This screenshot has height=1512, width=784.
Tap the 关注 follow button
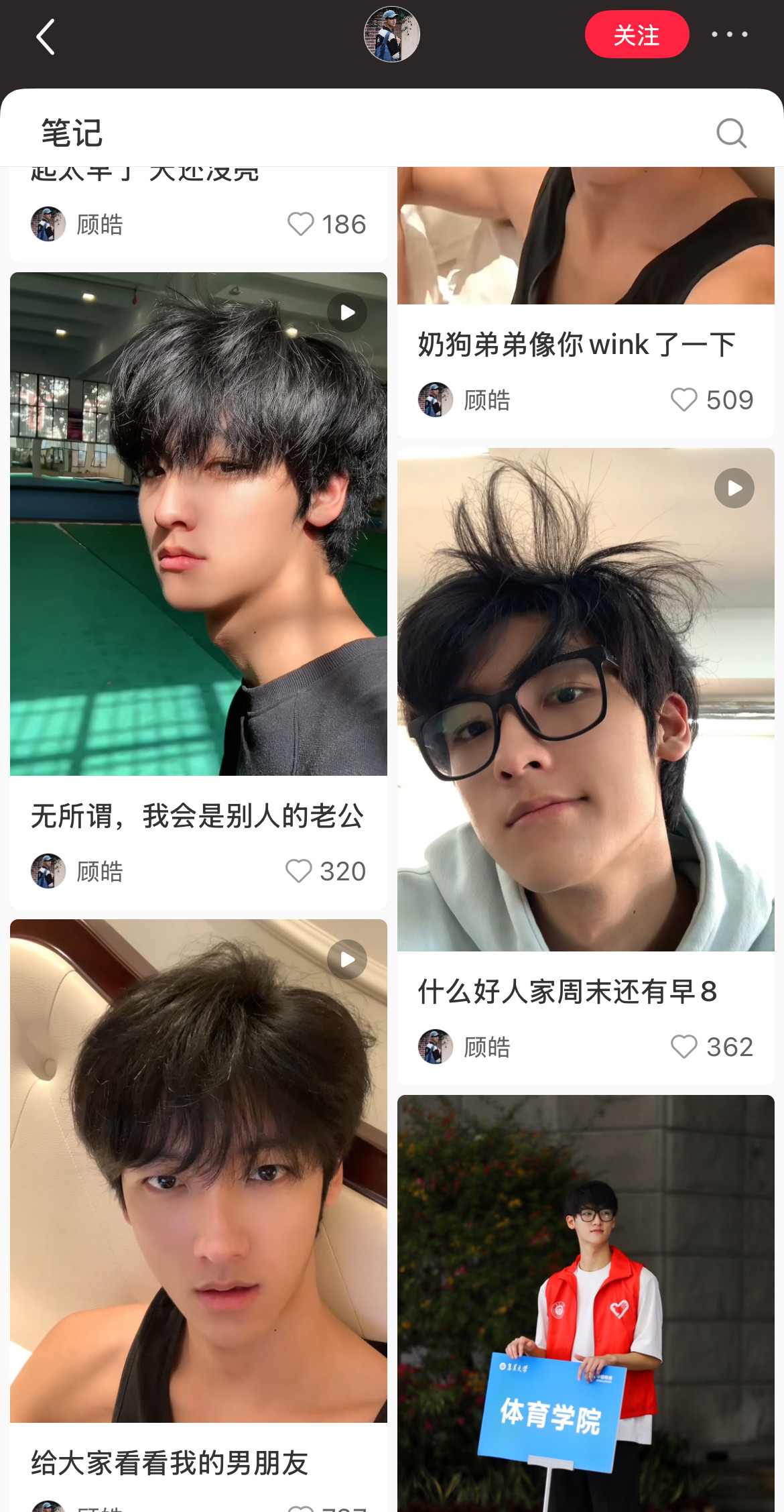click(x=637, y=34)
